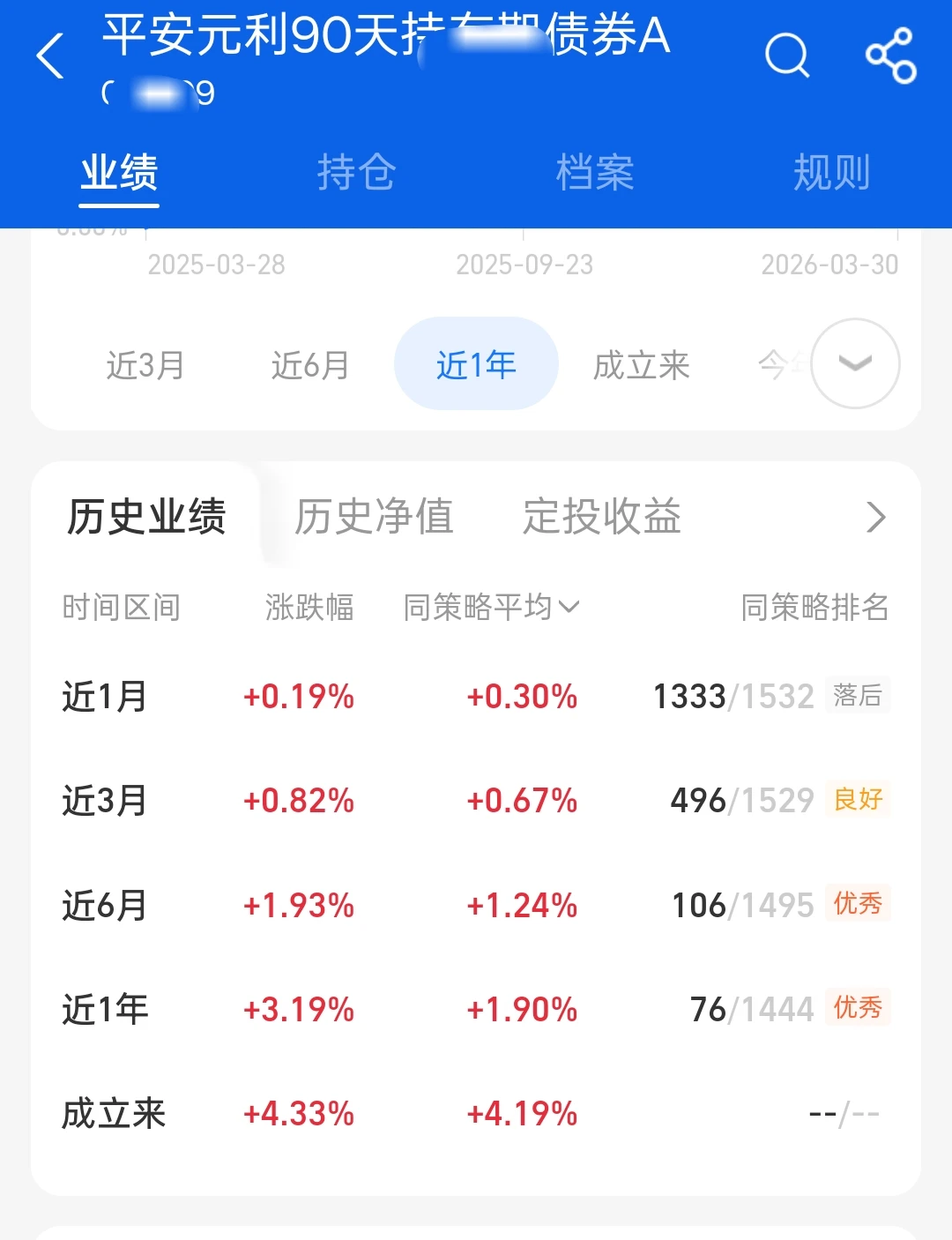This screenshot has height=1240, width=952.
Task: Switch to 历史净值 view
Action: pos(374,518)
